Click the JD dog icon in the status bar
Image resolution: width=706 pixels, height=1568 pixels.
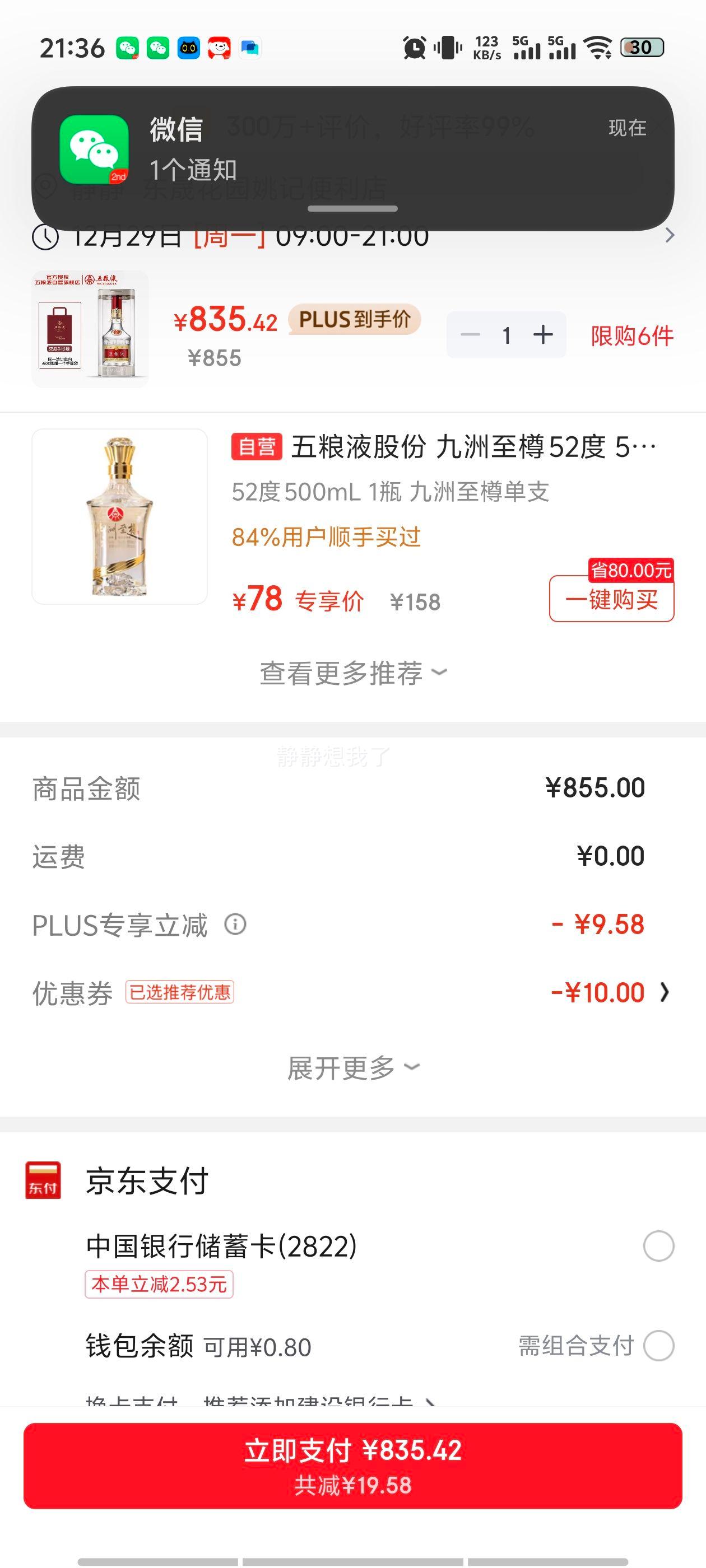click(x=220, y=48)
